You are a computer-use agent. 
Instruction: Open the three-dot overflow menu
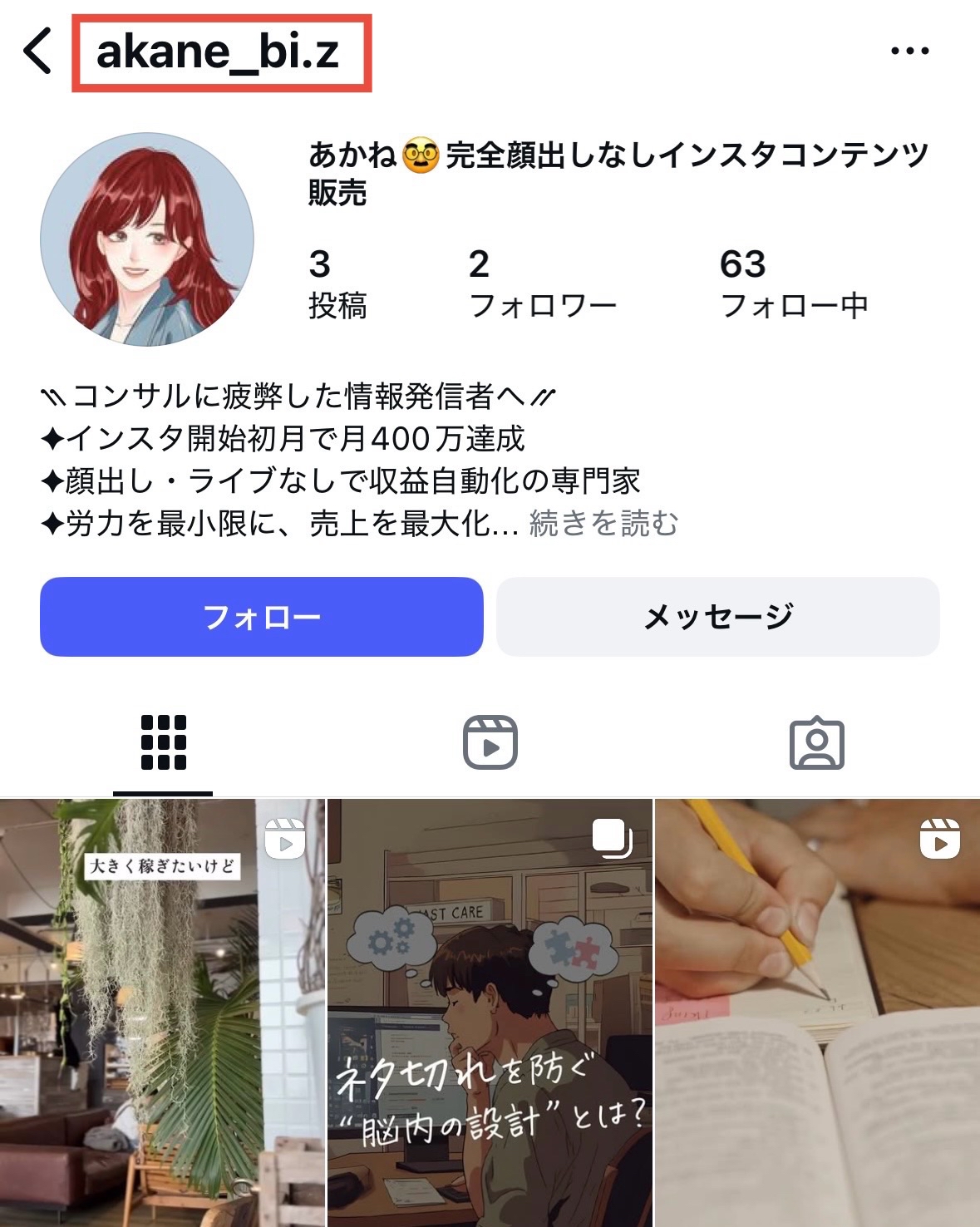click(x=909, y=51)
